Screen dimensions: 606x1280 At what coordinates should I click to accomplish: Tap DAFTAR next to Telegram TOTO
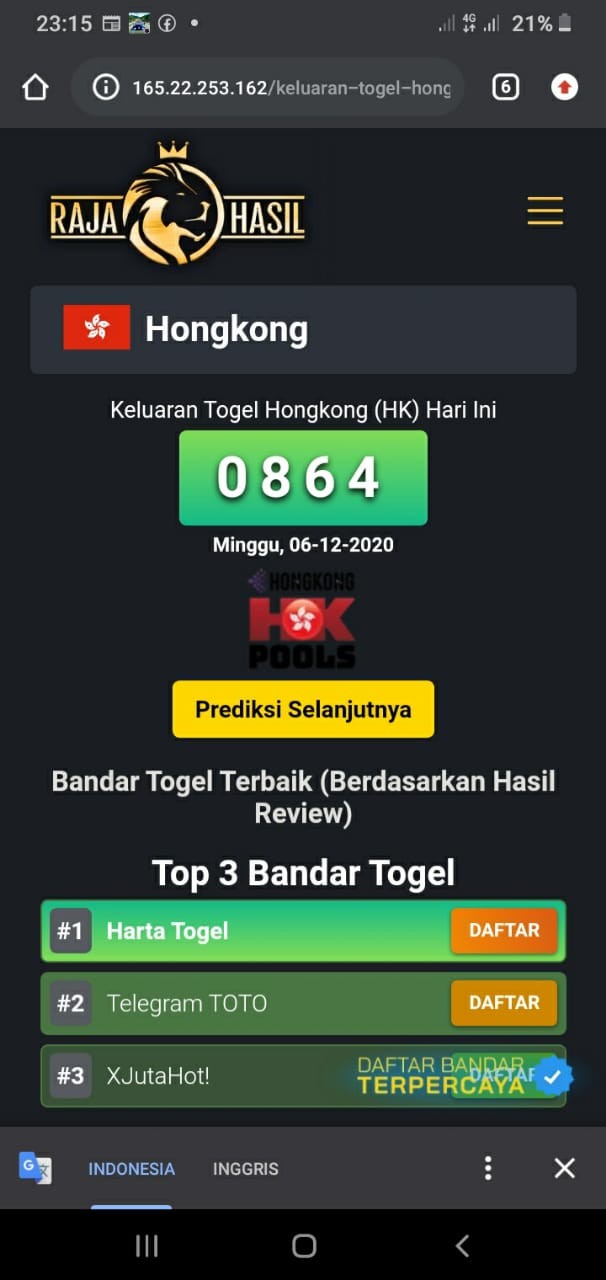[x=504, y=1003]
